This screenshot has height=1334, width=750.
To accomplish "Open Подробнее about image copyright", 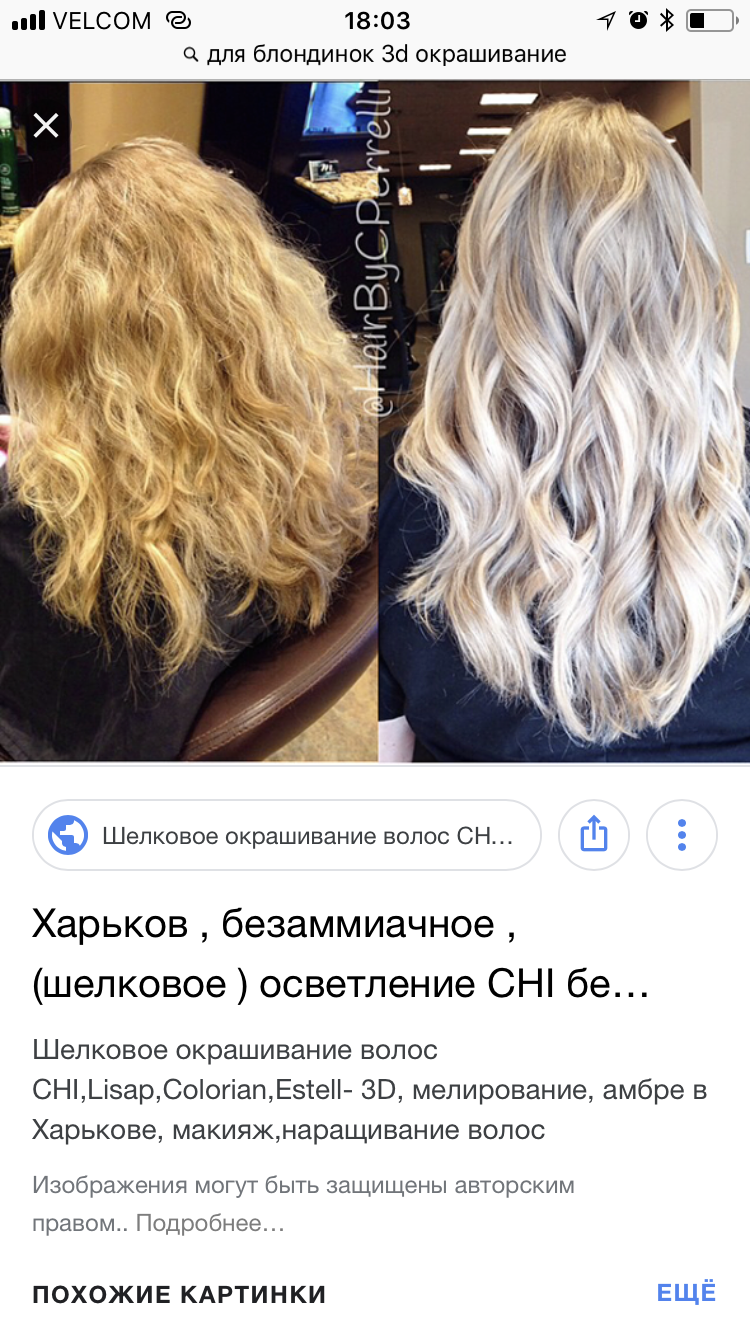I will point(212,1223).
